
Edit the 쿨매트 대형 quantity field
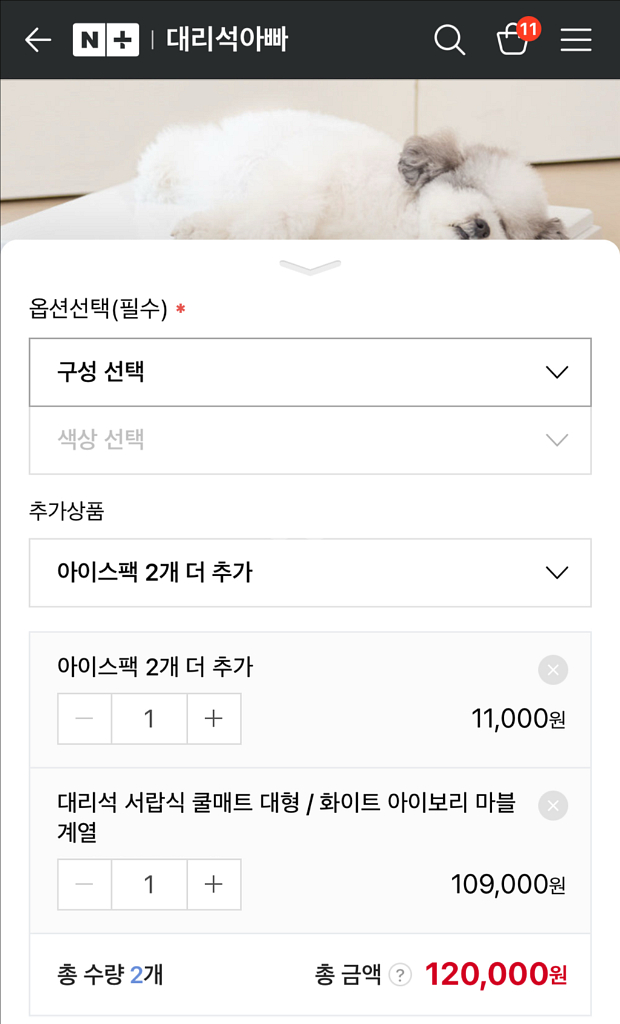(149, 884)
